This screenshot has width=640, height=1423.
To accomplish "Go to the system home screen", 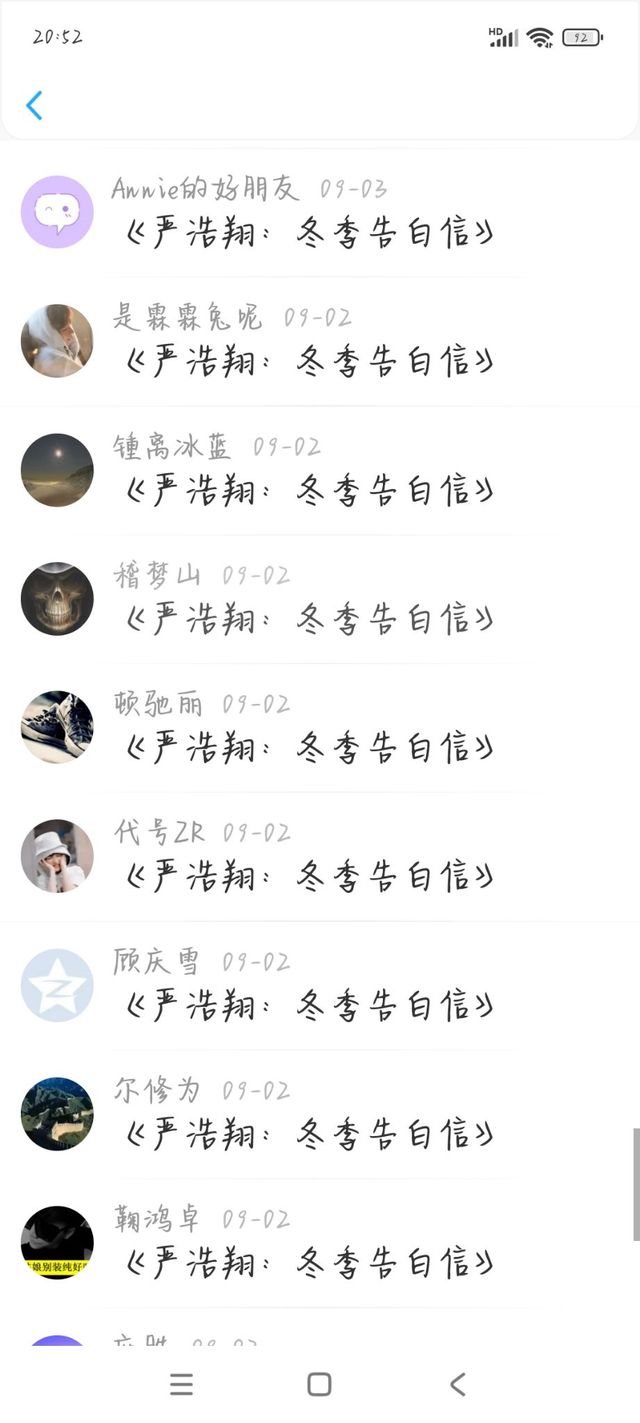I will pos(319,1384).
